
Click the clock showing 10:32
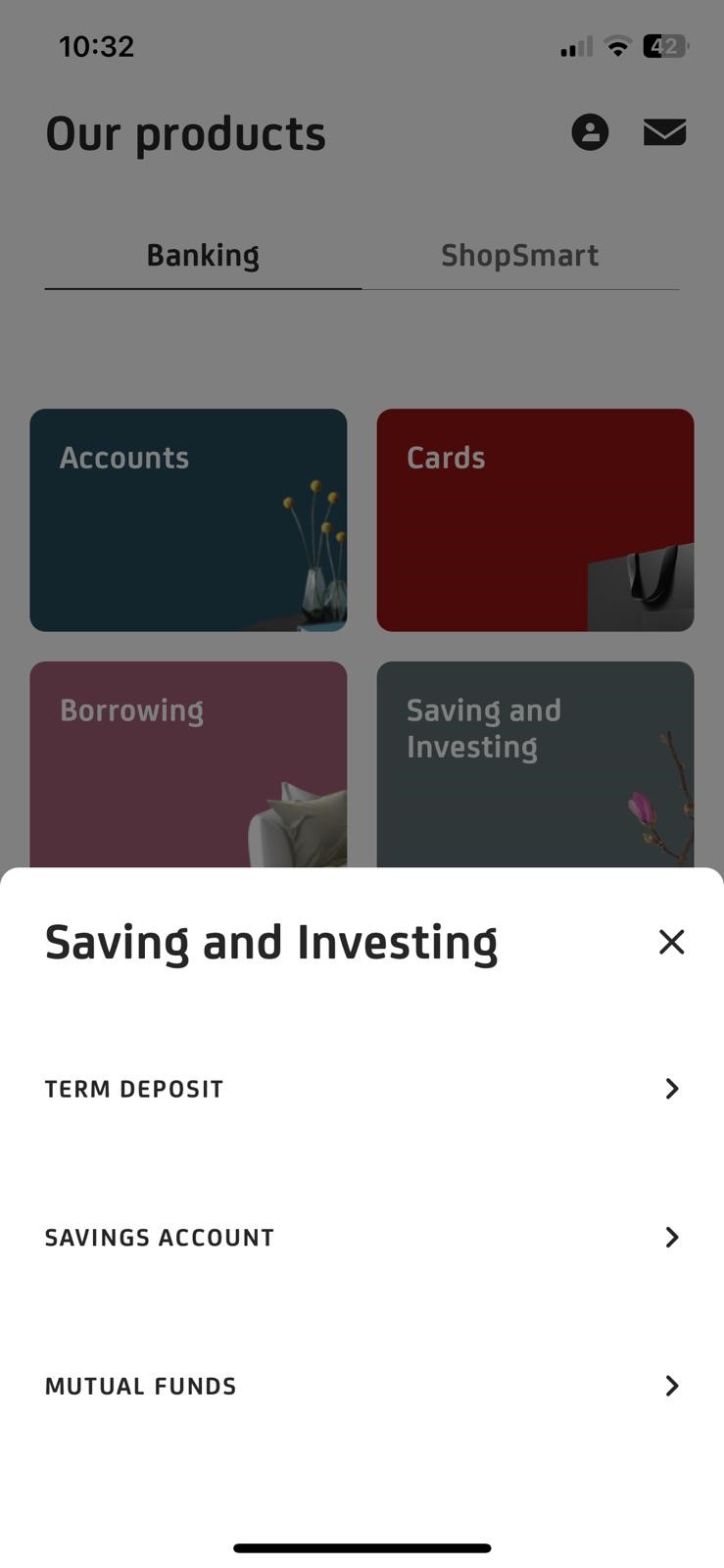pyautogui.click(x=96, y=45)
